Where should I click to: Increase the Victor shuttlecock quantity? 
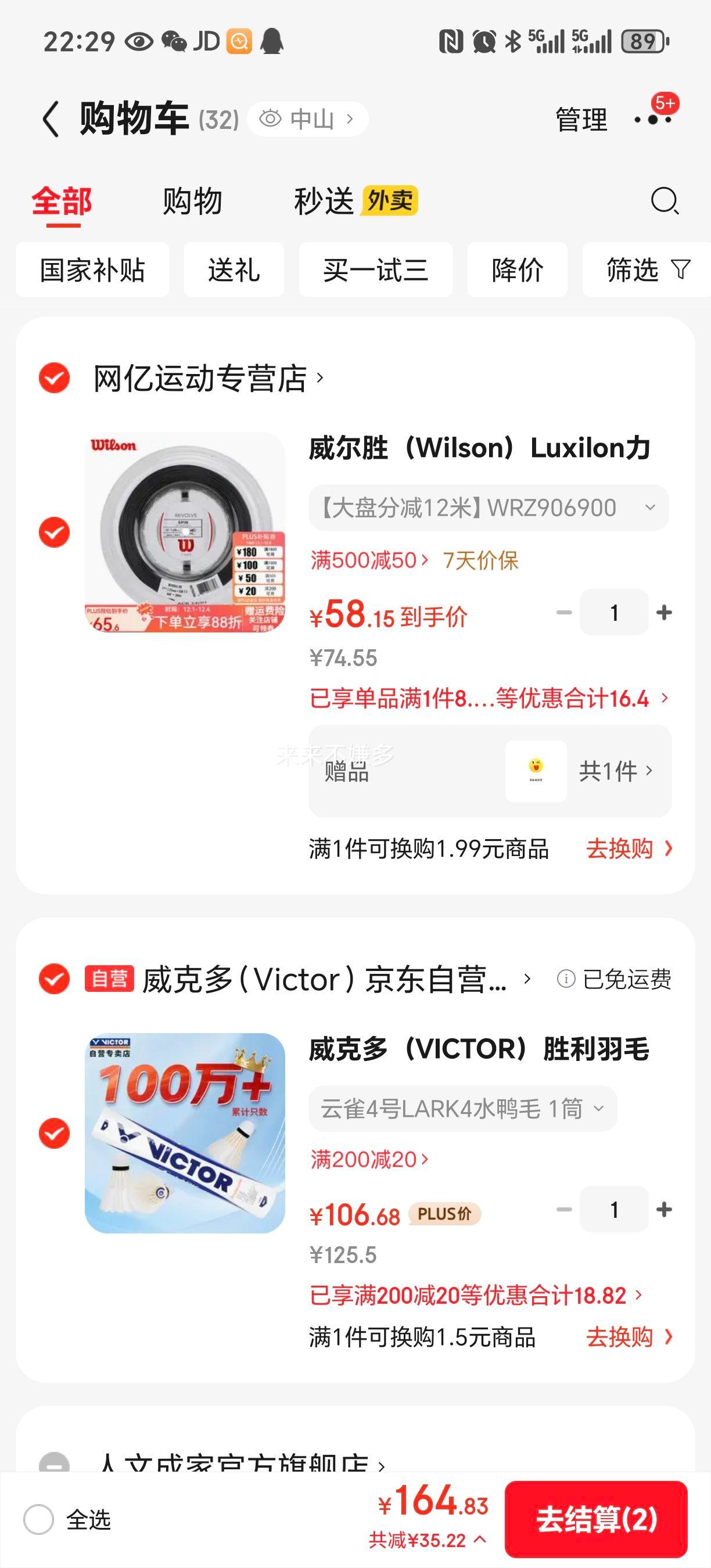664,1210
